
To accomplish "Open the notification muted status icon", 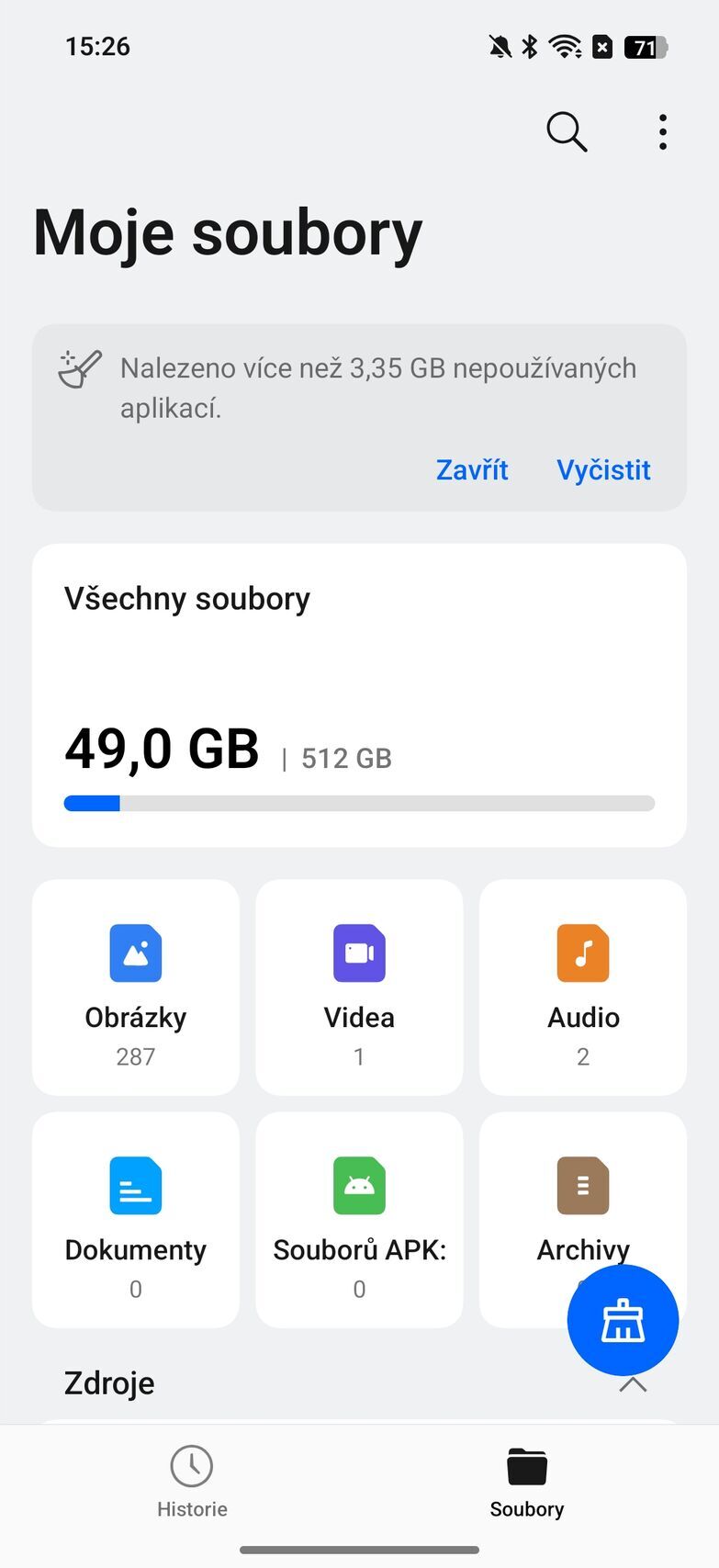I will tap(497, 47).
